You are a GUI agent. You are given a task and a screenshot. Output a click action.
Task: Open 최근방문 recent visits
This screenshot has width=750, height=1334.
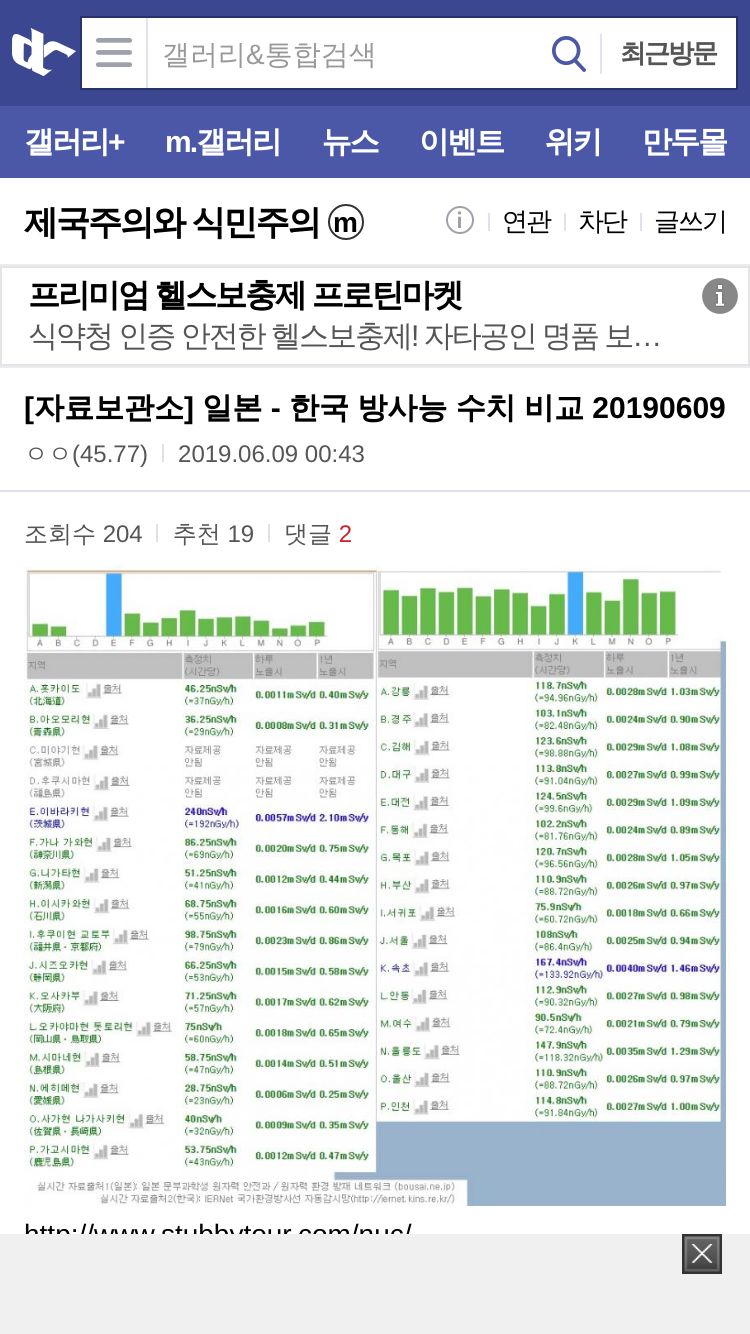point(668,53)
